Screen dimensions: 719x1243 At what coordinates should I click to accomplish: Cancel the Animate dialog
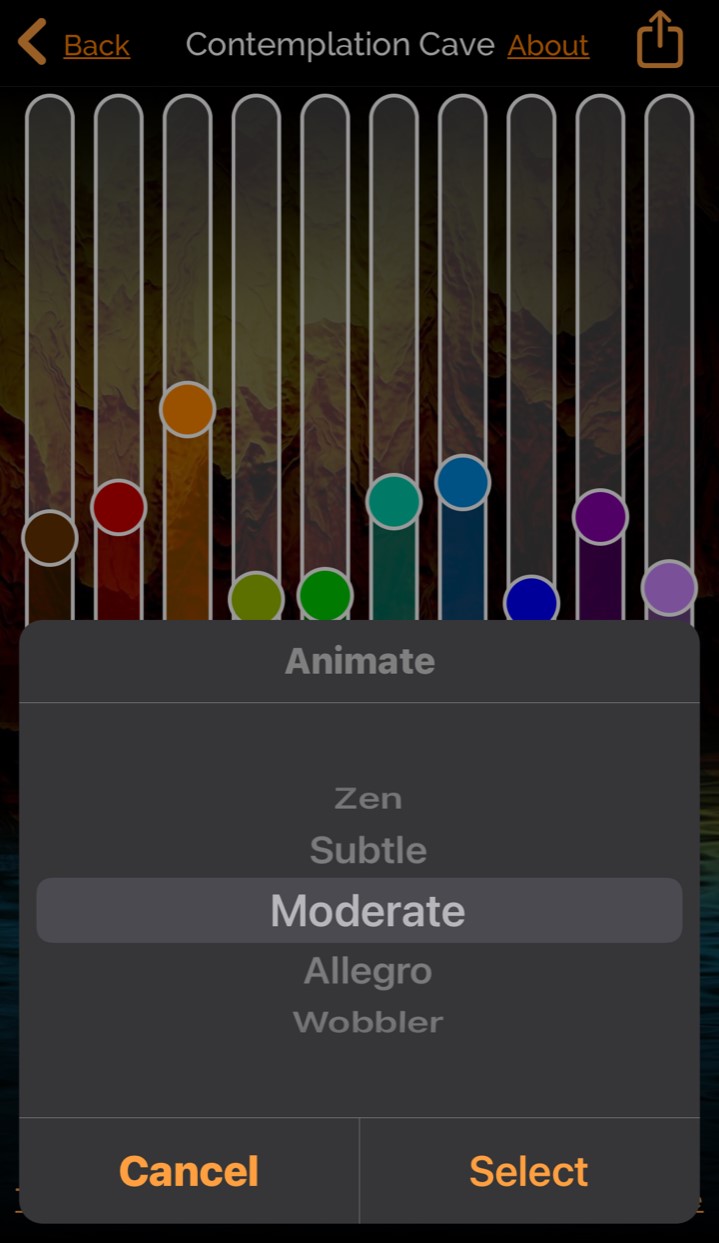coord(189,1171)
